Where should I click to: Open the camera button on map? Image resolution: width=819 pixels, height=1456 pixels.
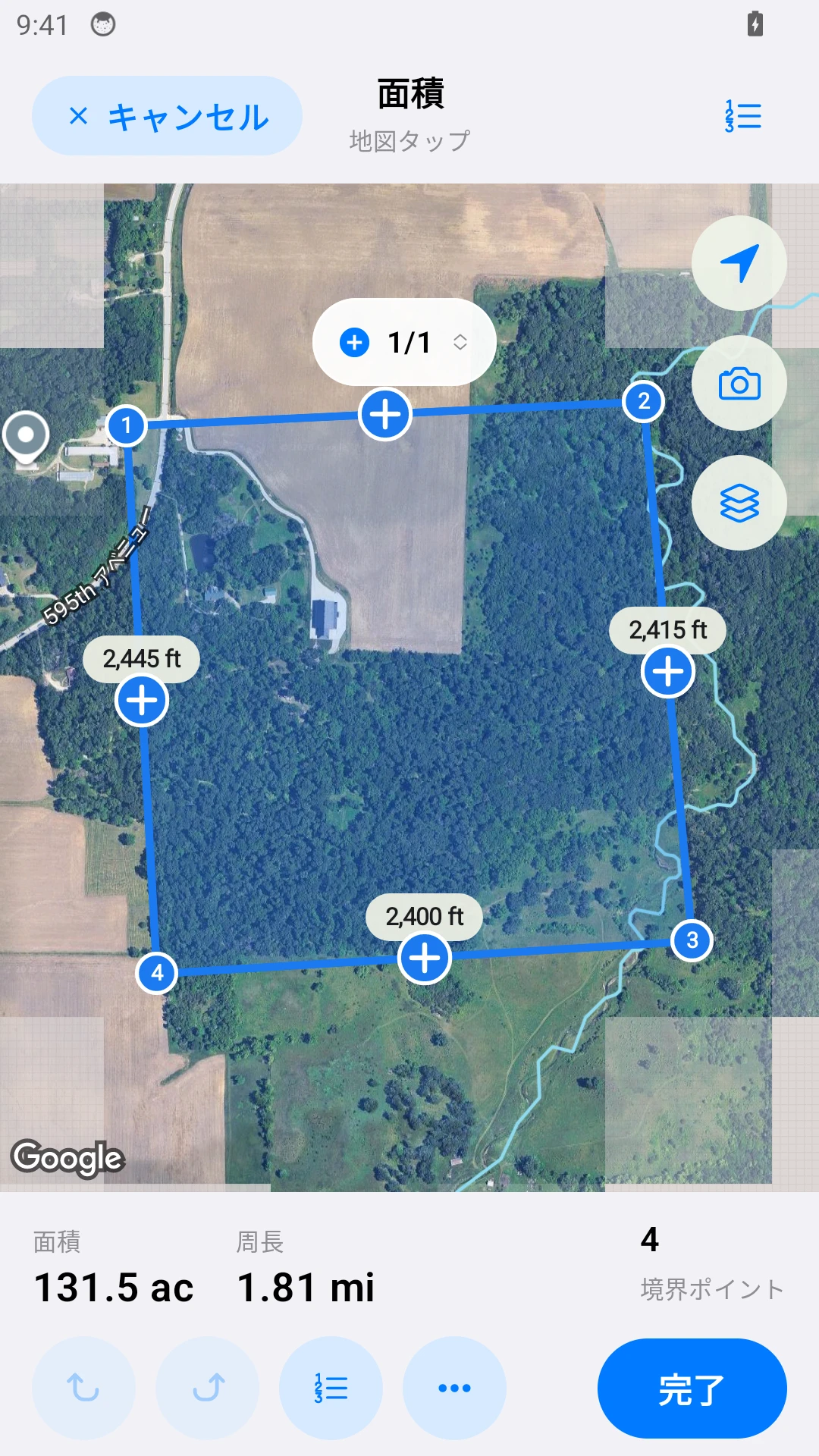[739, 383]
